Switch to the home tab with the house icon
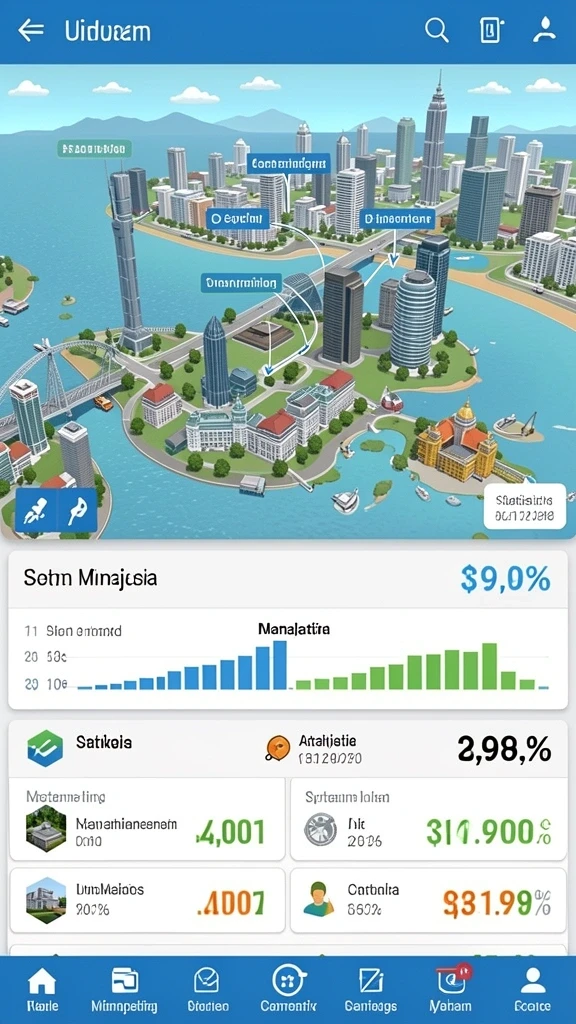This screenshot has width=576, height=1024. [42, 989]
